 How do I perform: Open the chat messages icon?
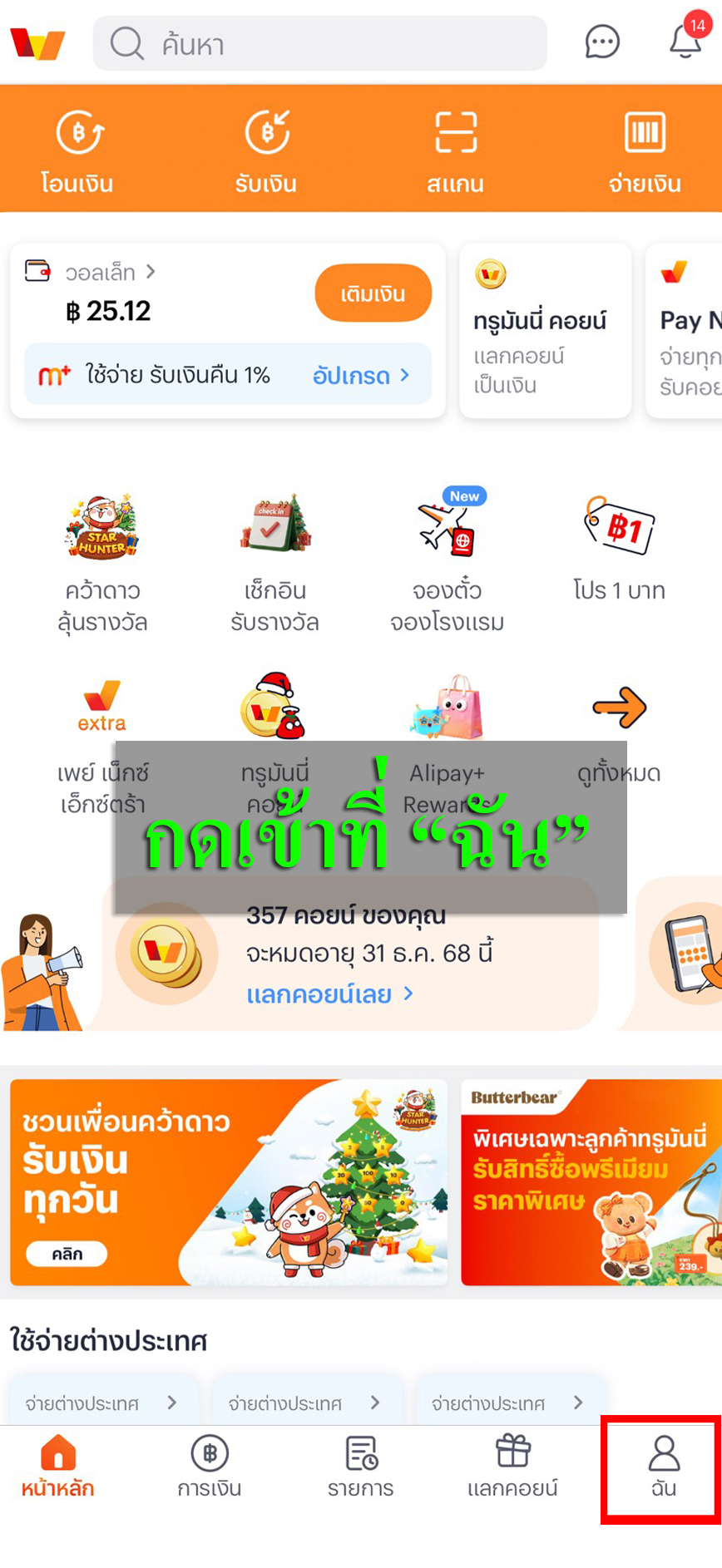[602, 42]
